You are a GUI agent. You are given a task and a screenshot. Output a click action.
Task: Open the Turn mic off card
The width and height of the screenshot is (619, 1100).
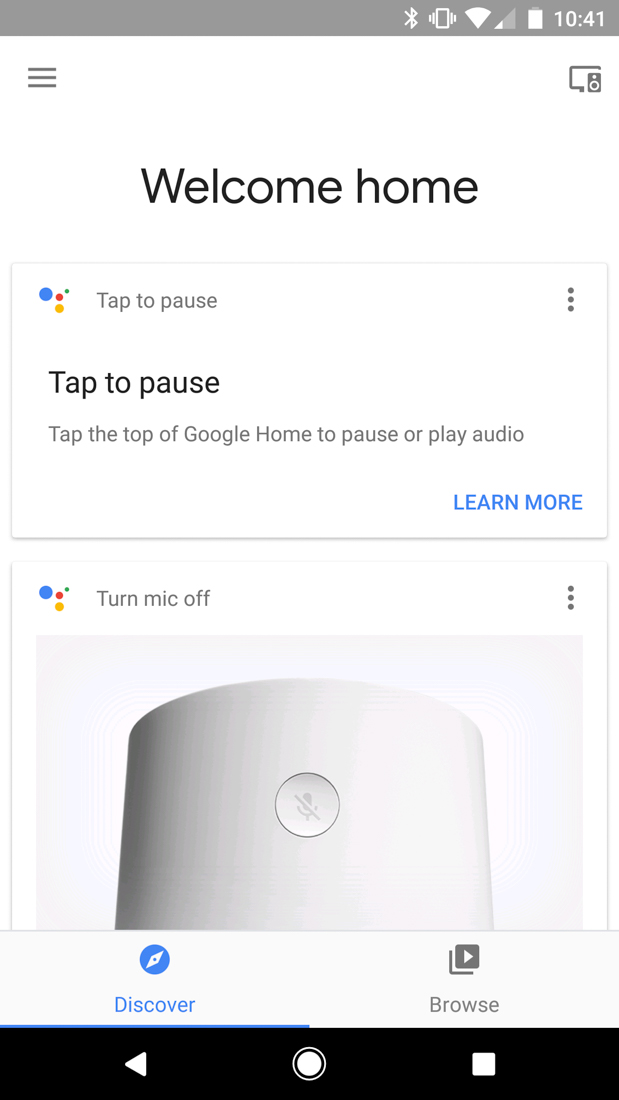point(309,780)
